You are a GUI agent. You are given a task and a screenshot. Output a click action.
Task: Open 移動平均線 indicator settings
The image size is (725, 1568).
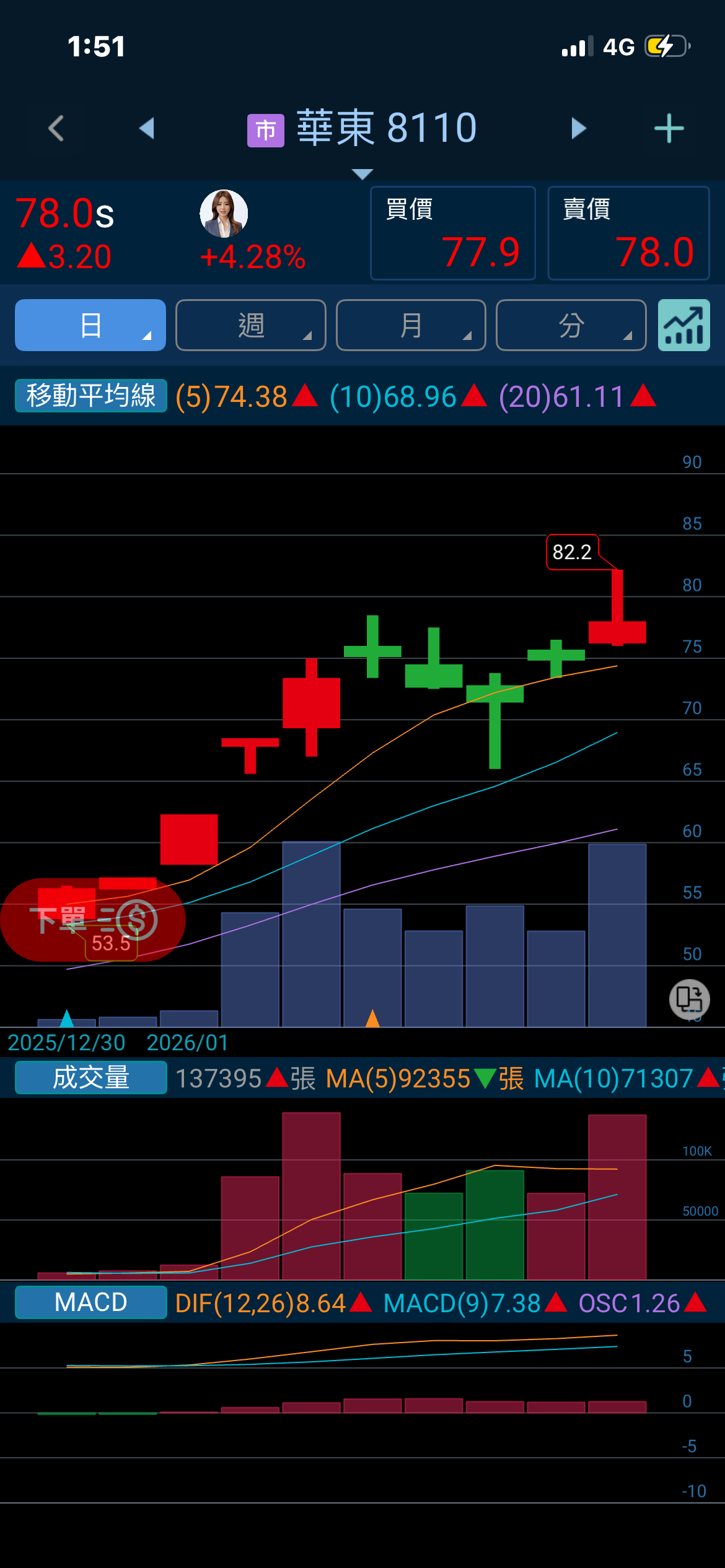coord(91,396)
